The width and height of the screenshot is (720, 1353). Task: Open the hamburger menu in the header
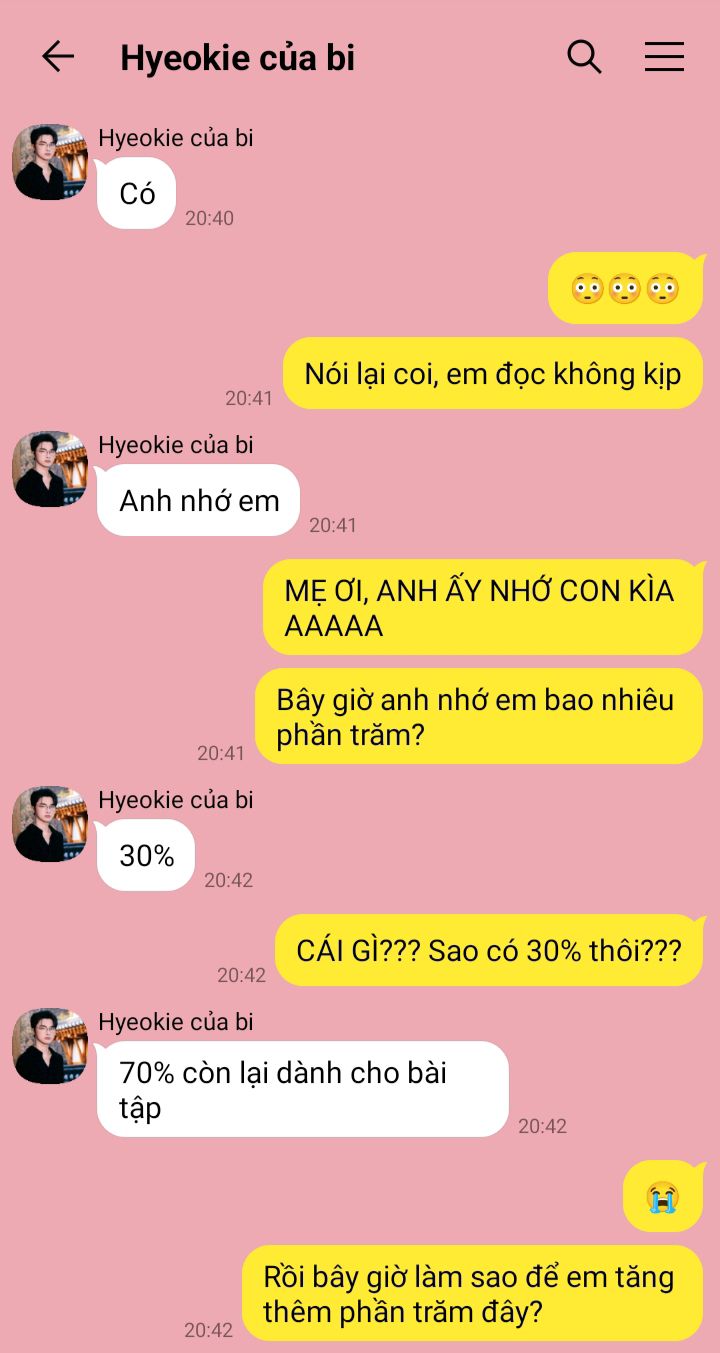(664, 57)
